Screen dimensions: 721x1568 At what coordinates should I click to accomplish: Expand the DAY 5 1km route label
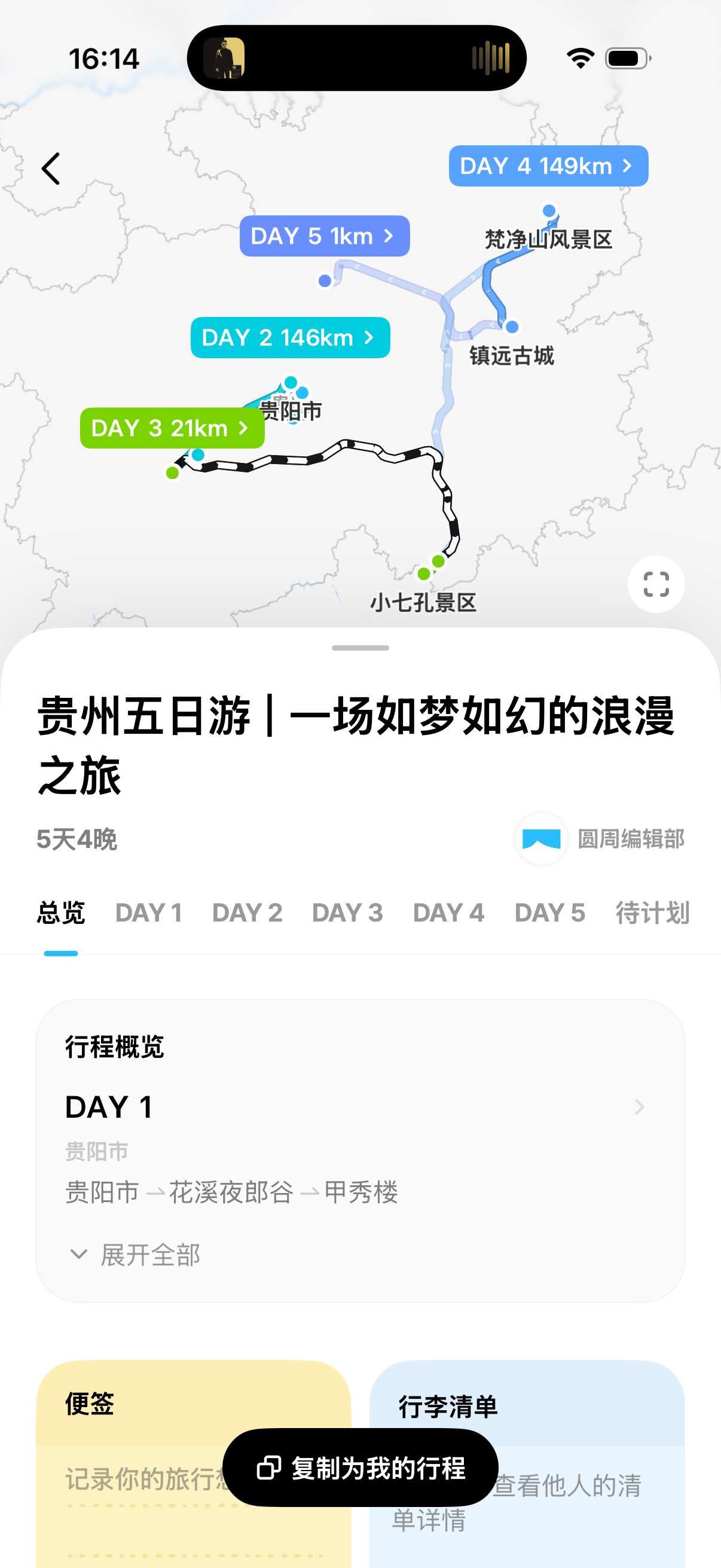(x=324, y=236)
